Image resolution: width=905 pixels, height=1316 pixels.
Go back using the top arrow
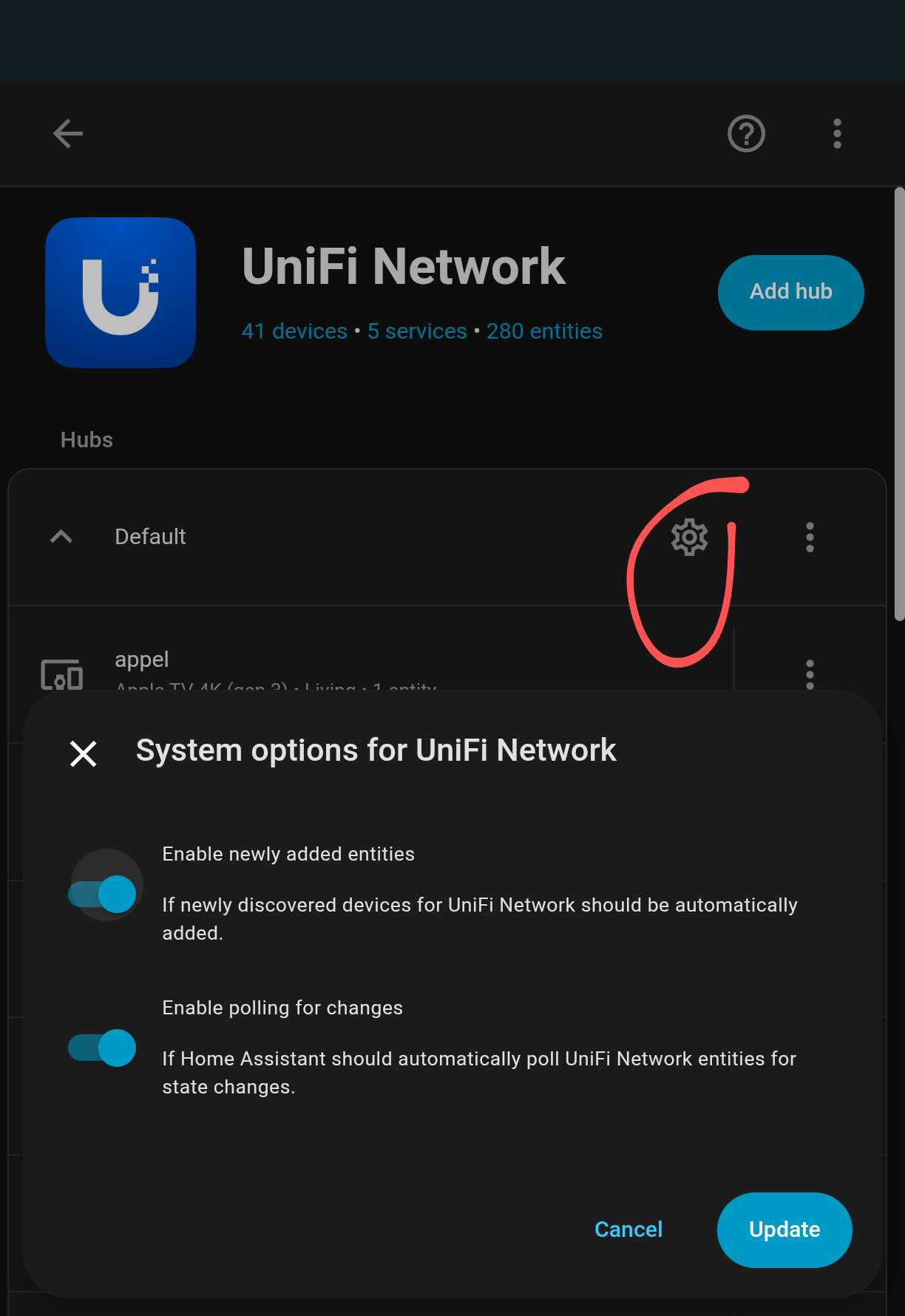click(x=68, y=134)
